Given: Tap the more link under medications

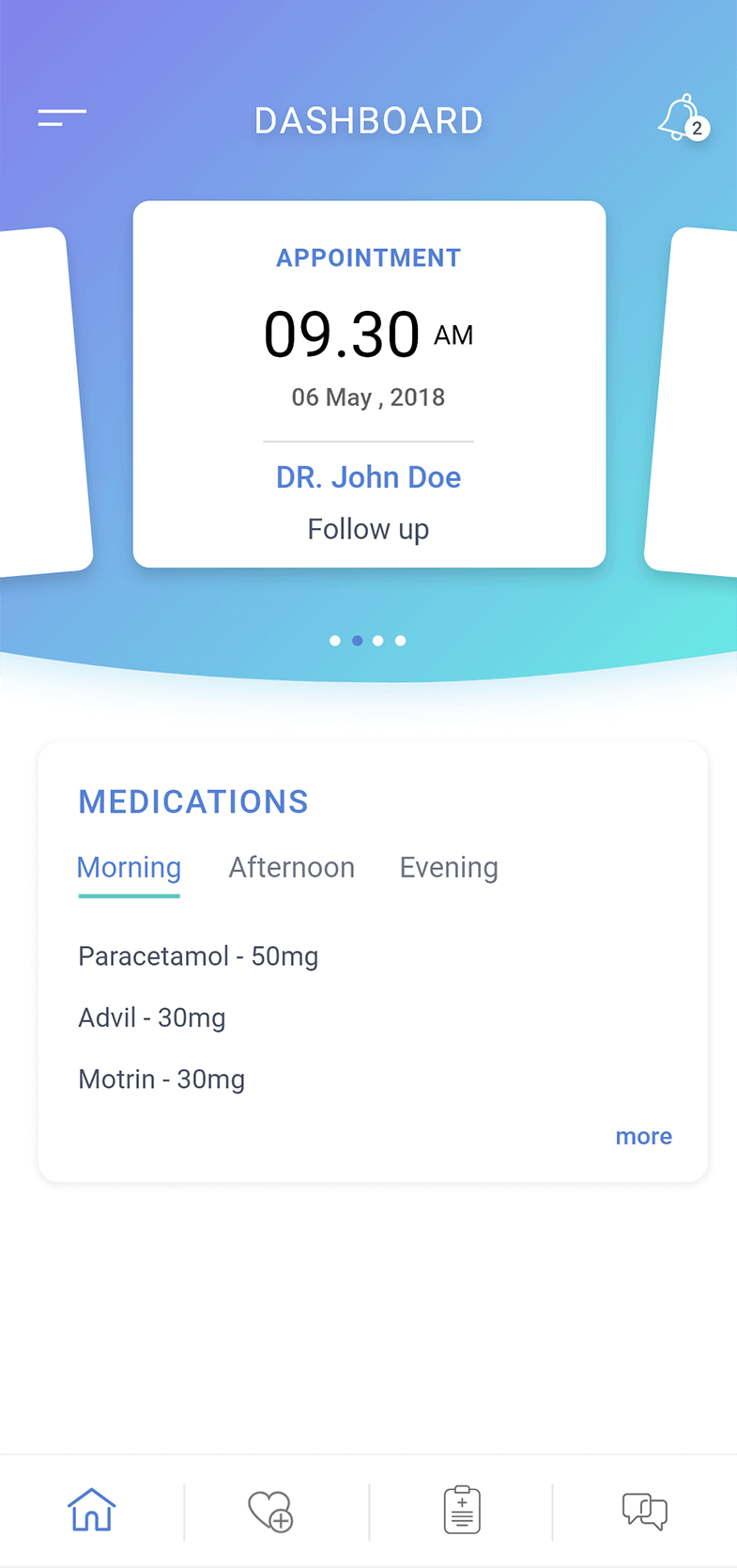Looking at the screenshot, I should tap(643, 1136).
